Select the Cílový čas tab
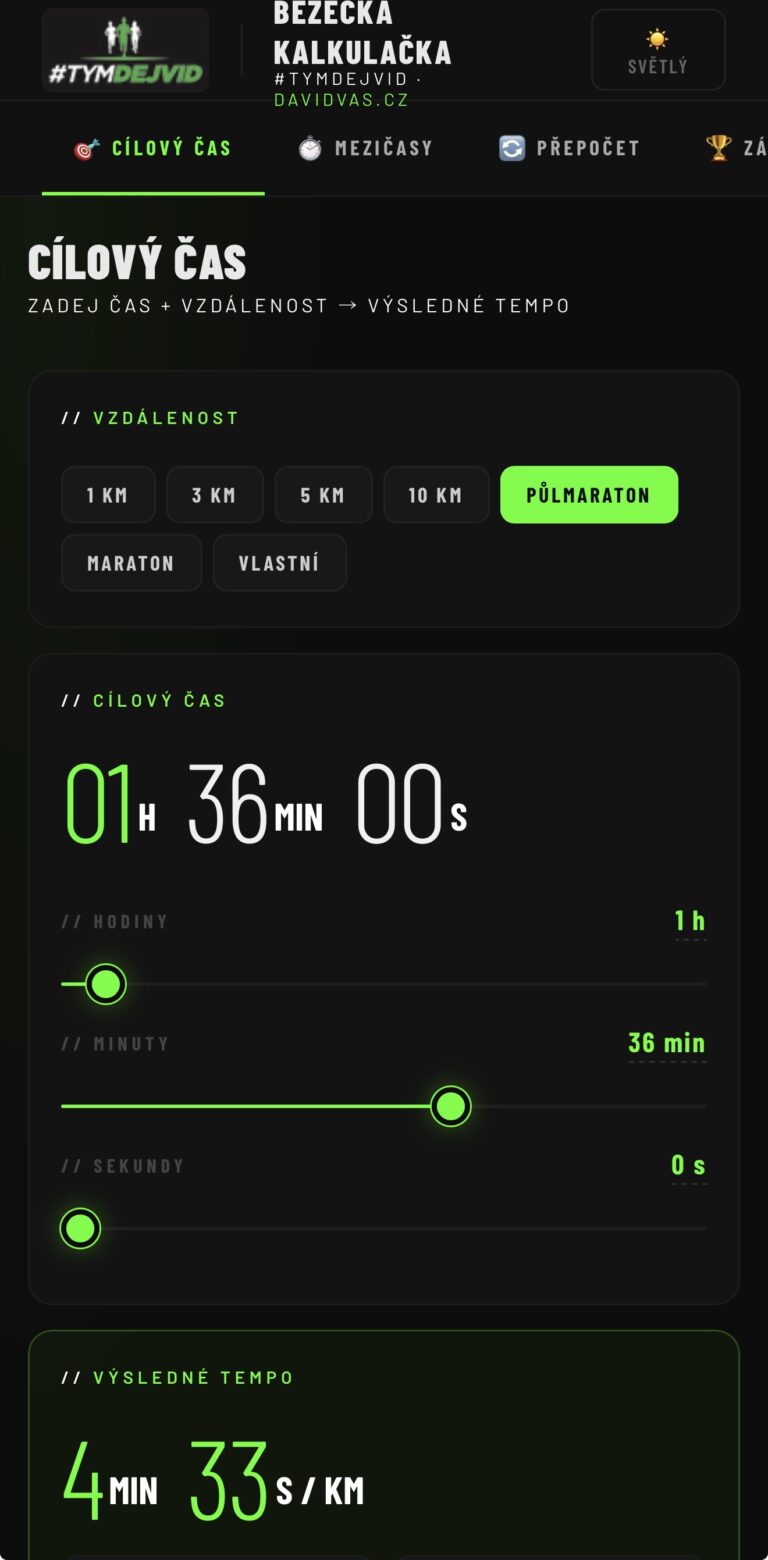Screen dimensions: 768x1560 click(153, 148)
